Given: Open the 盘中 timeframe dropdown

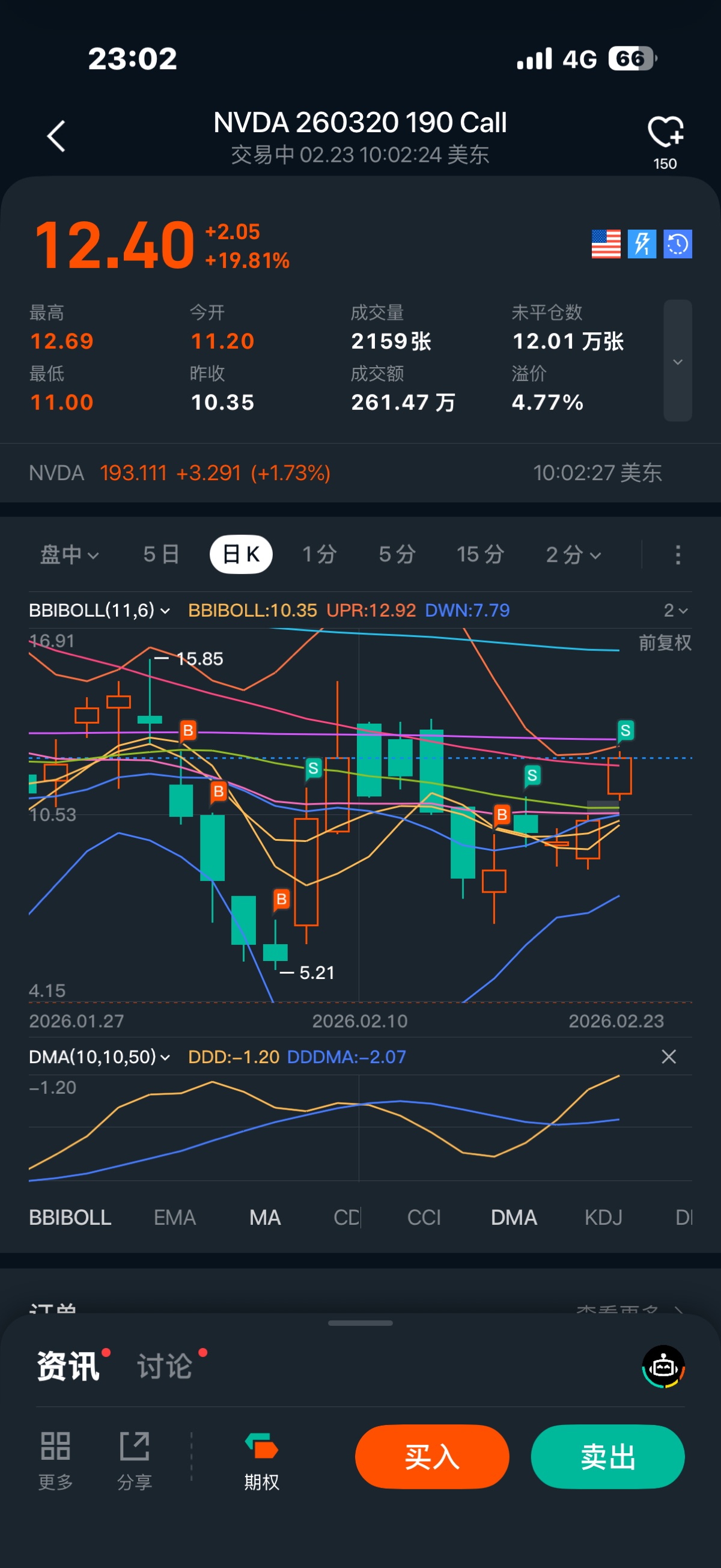Looking at the screenshot, I should [x=68, y=555].
